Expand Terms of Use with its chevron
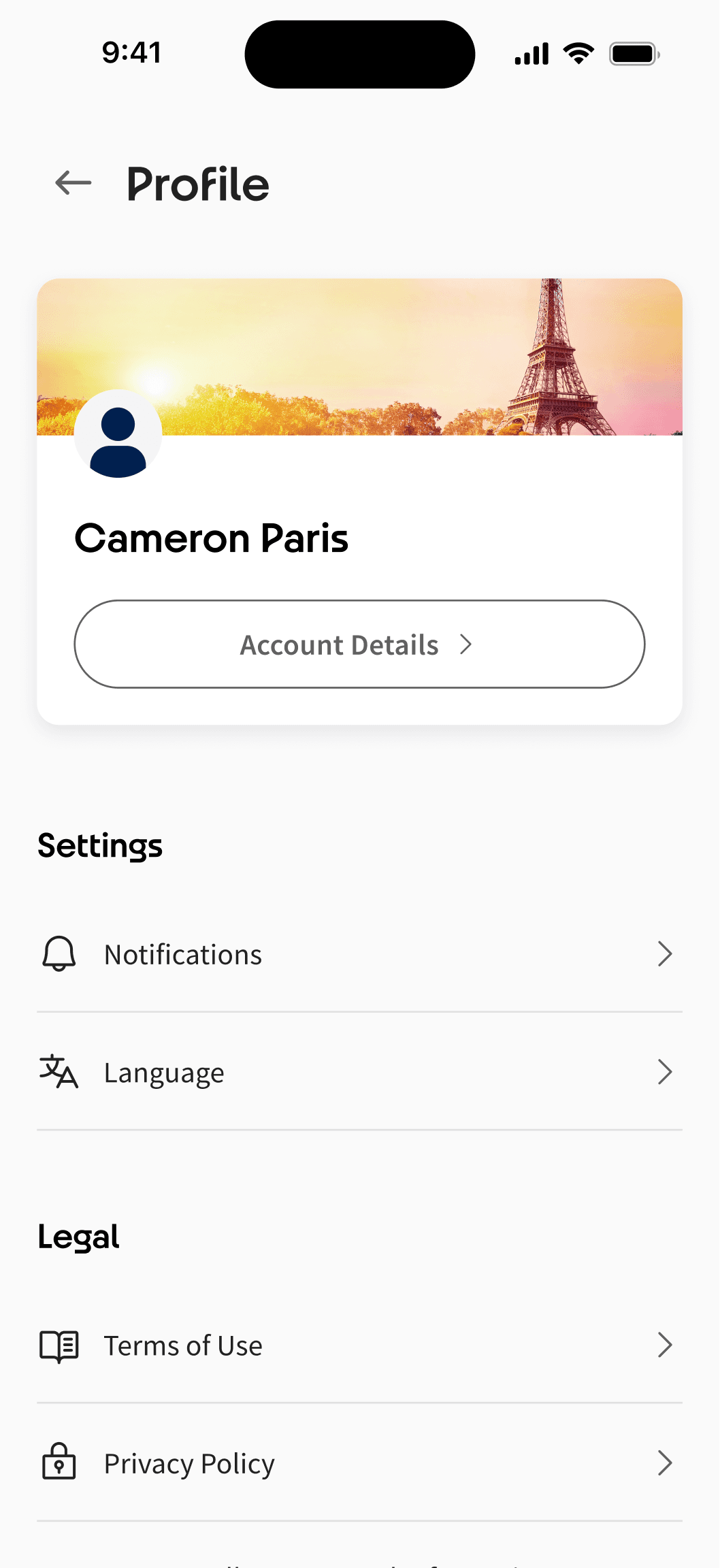The width and height of the screenshot is (720, 1568). tap(665, 1345)
